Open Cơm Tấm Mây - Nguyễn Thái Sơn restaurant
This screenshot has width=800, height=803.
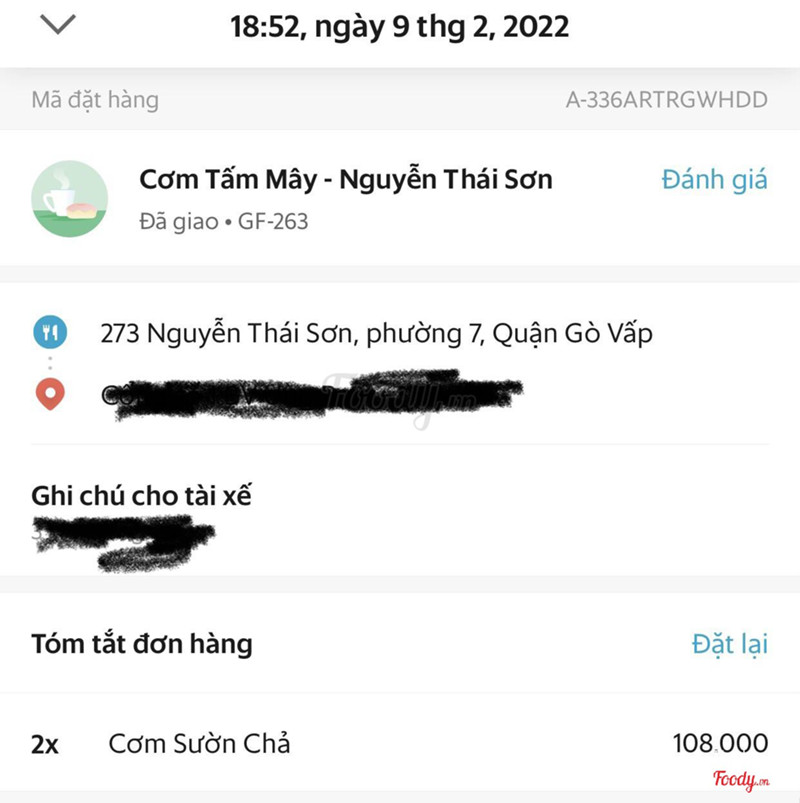(x=346, y=180)
